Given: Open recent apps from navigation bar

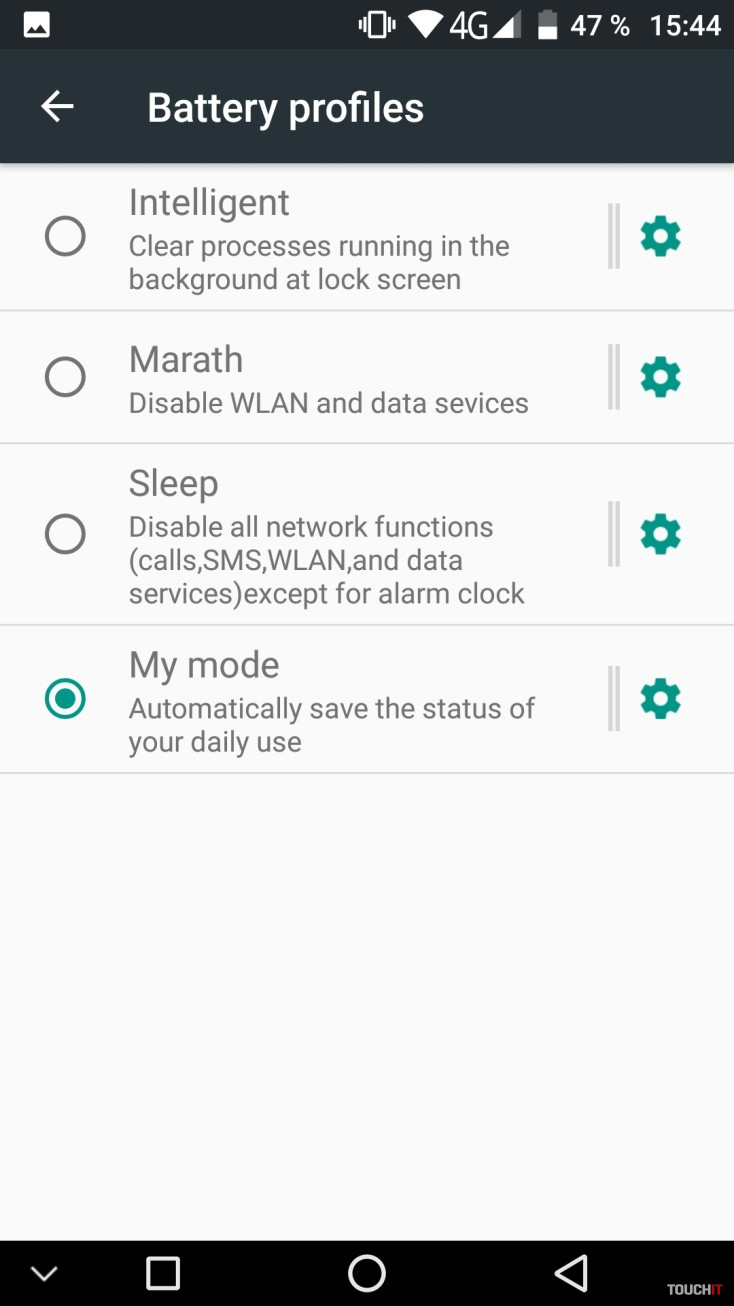Looking at the screenshot, I should [x=163, y=1273].
